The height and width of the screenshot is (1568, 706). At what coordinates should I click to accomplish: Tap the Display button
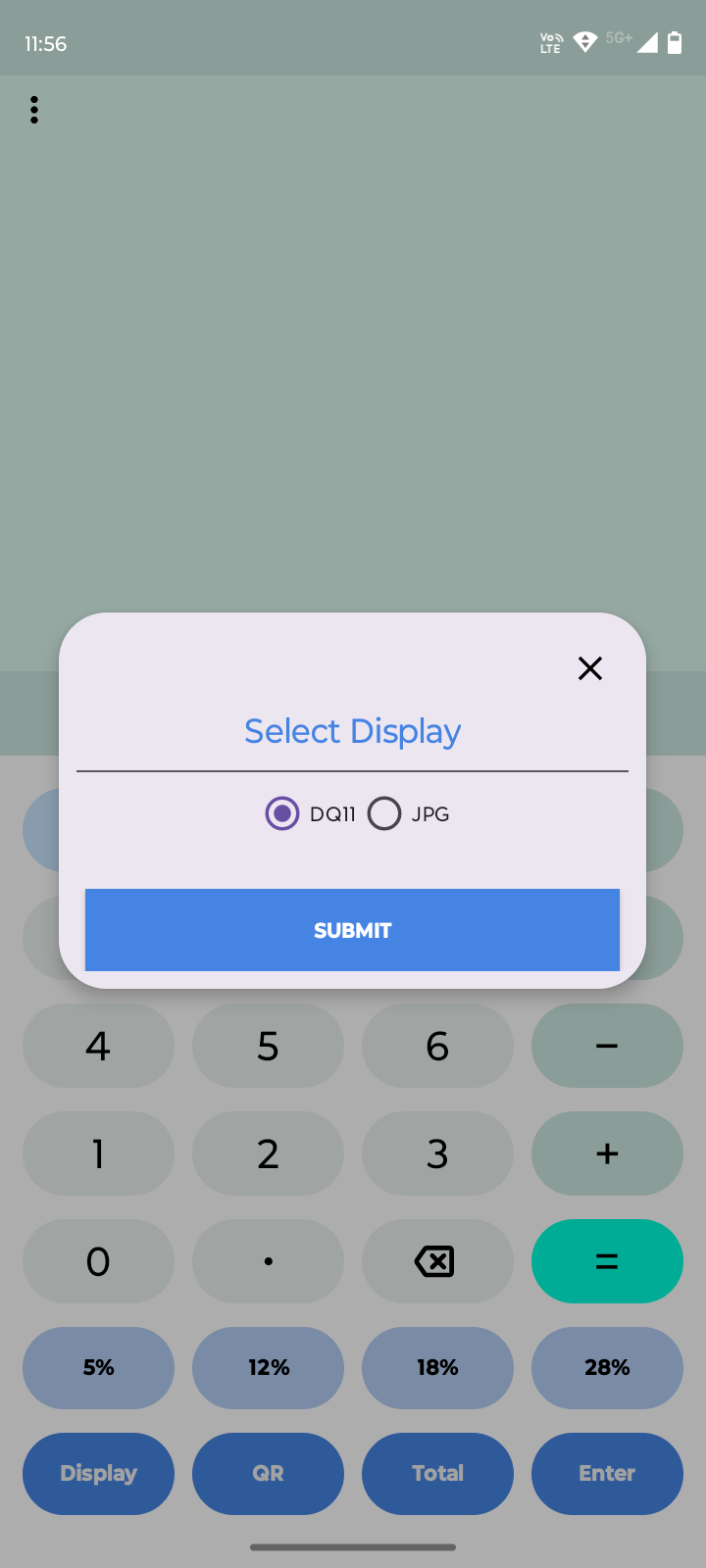coord(98,1474)
